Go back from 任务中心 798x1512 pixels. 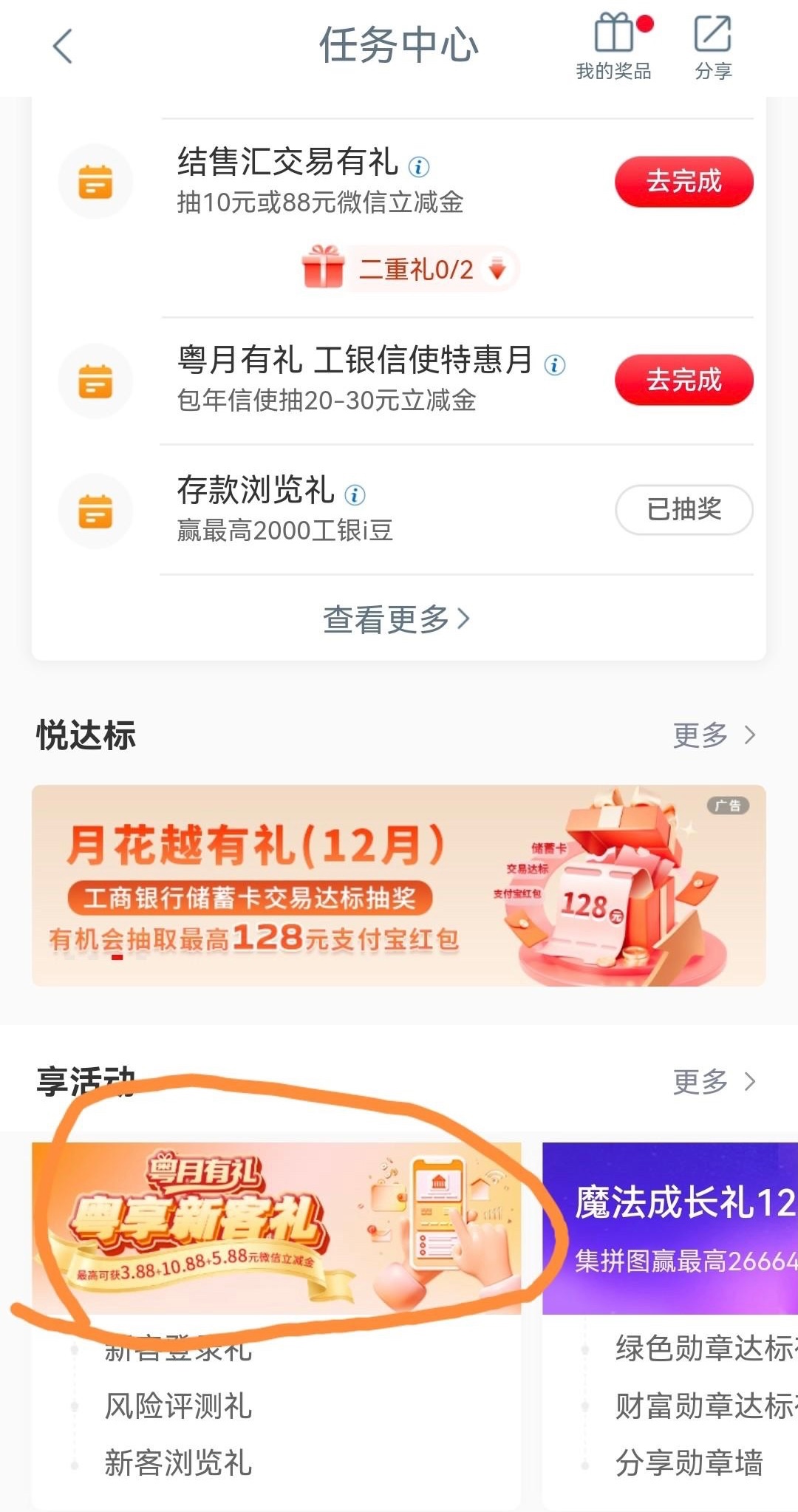tap(64, 47)
